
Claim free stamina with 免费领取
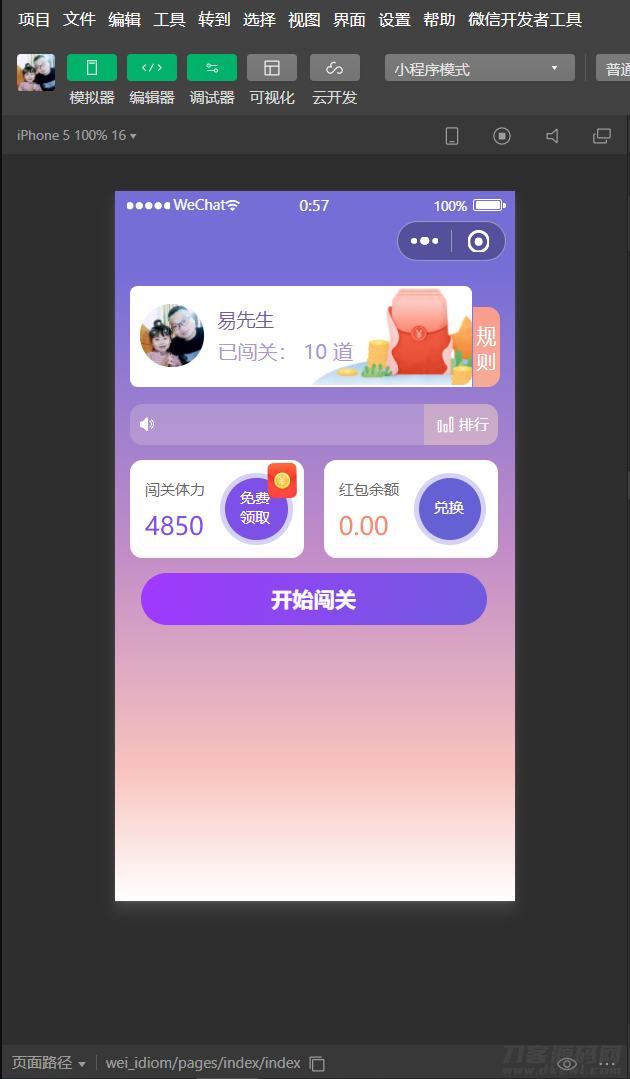tap(255, 508)
